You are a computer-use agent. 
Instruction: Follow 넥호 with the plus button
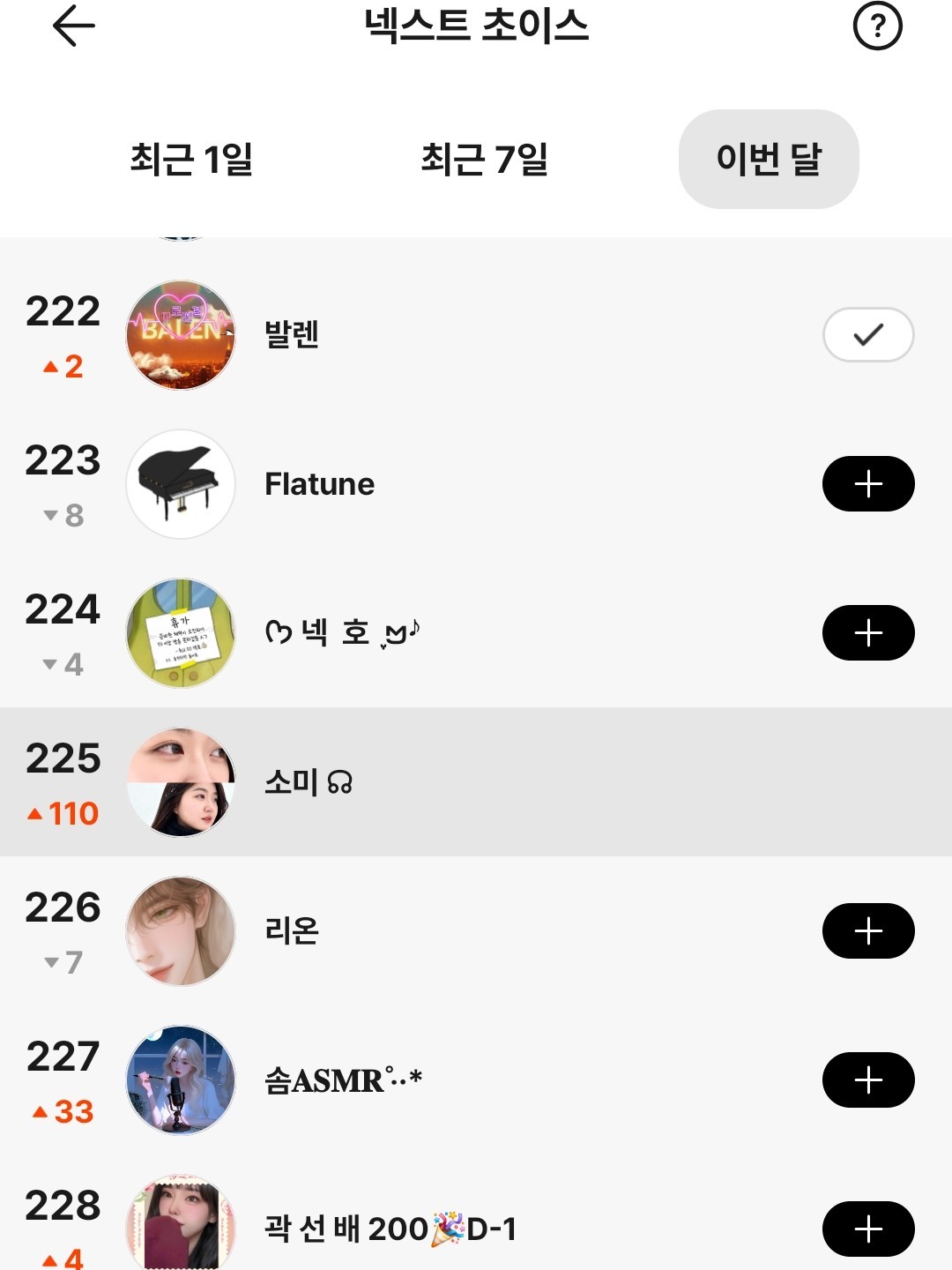tap(868, 632)
